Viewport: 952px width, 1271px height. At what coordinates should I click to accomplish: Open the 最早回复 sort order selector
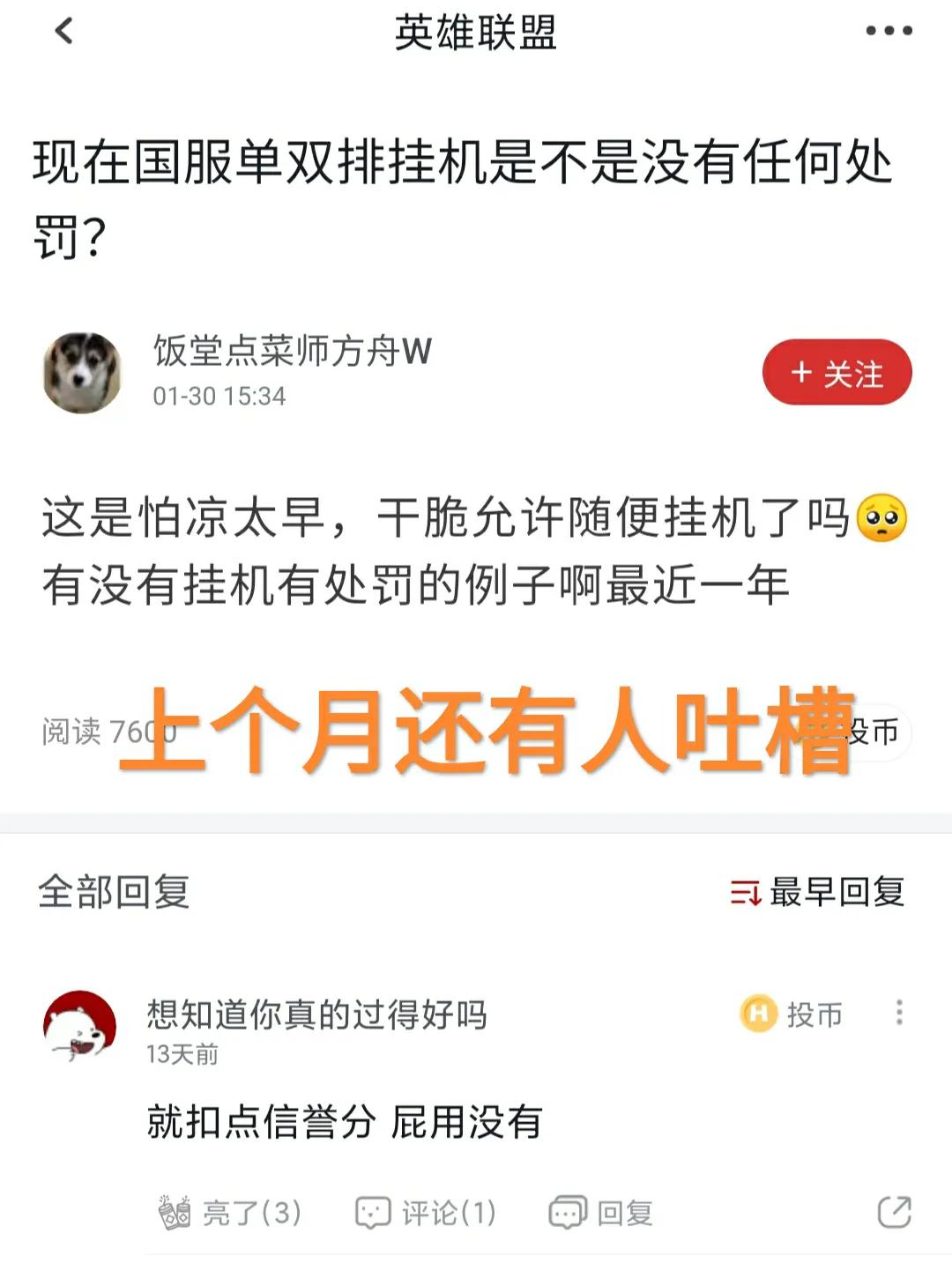coord(836,894)
